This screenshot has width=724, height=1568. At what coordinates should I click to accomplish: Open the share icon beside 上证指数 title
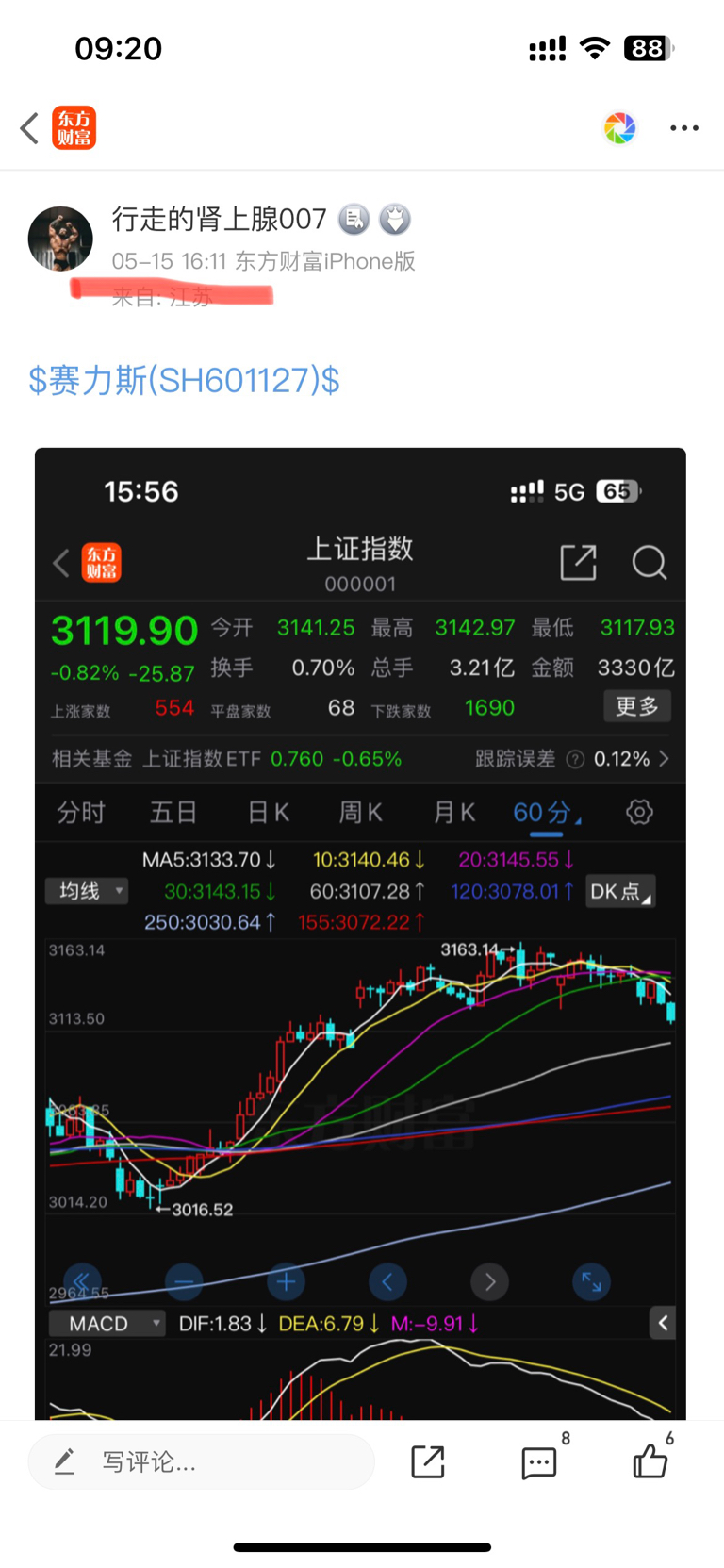[578, 562]
